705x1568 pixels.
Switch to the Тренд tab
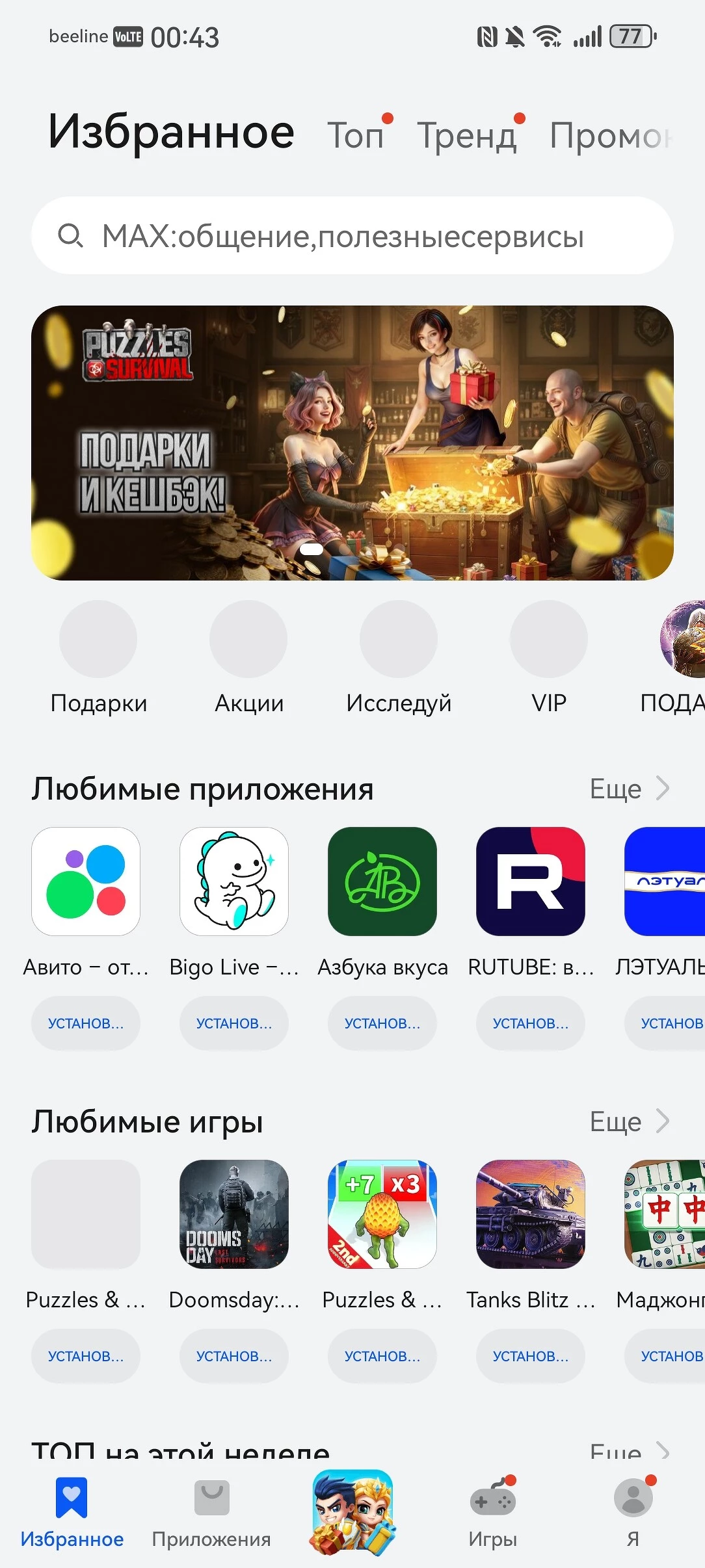(467, 135)
